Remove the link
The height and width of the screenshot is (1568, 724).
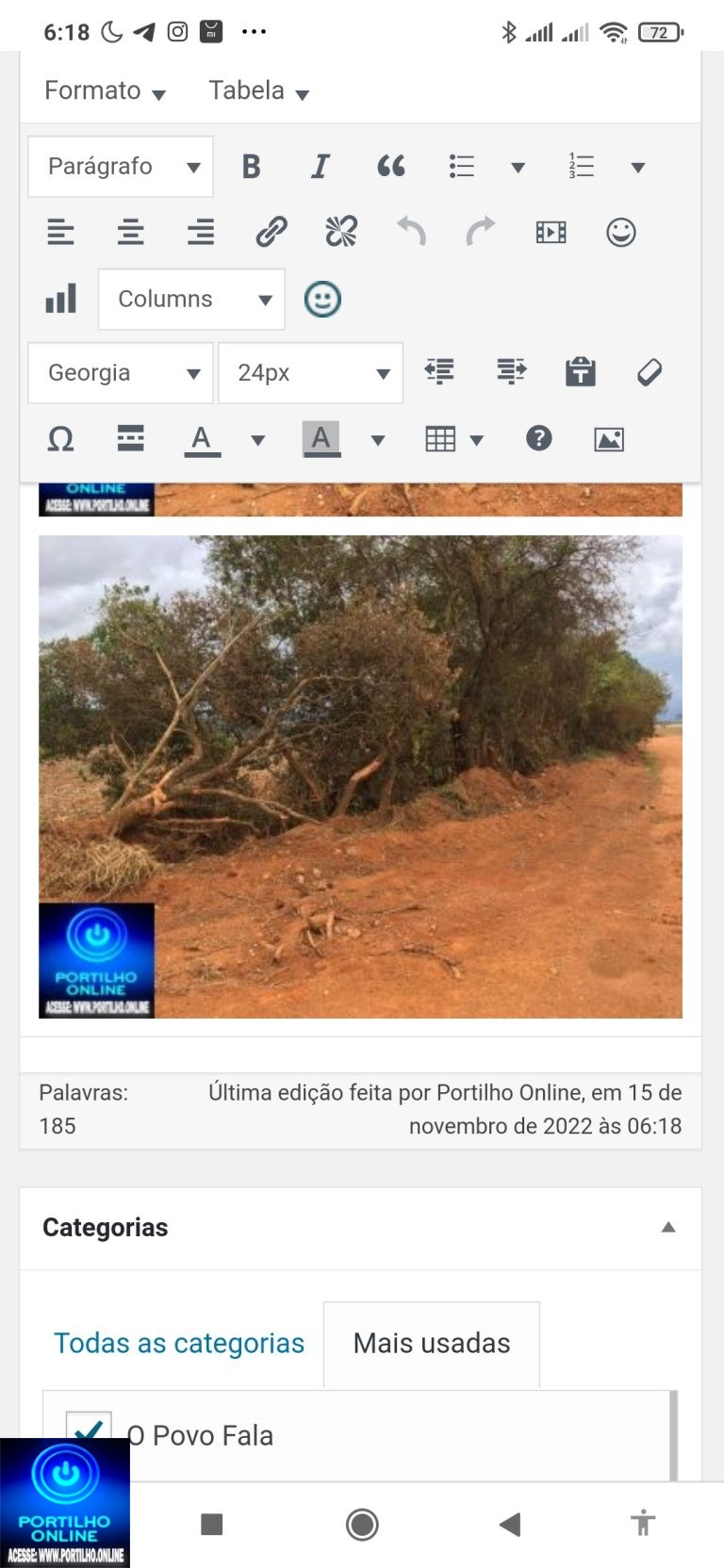tap(341, 232)
